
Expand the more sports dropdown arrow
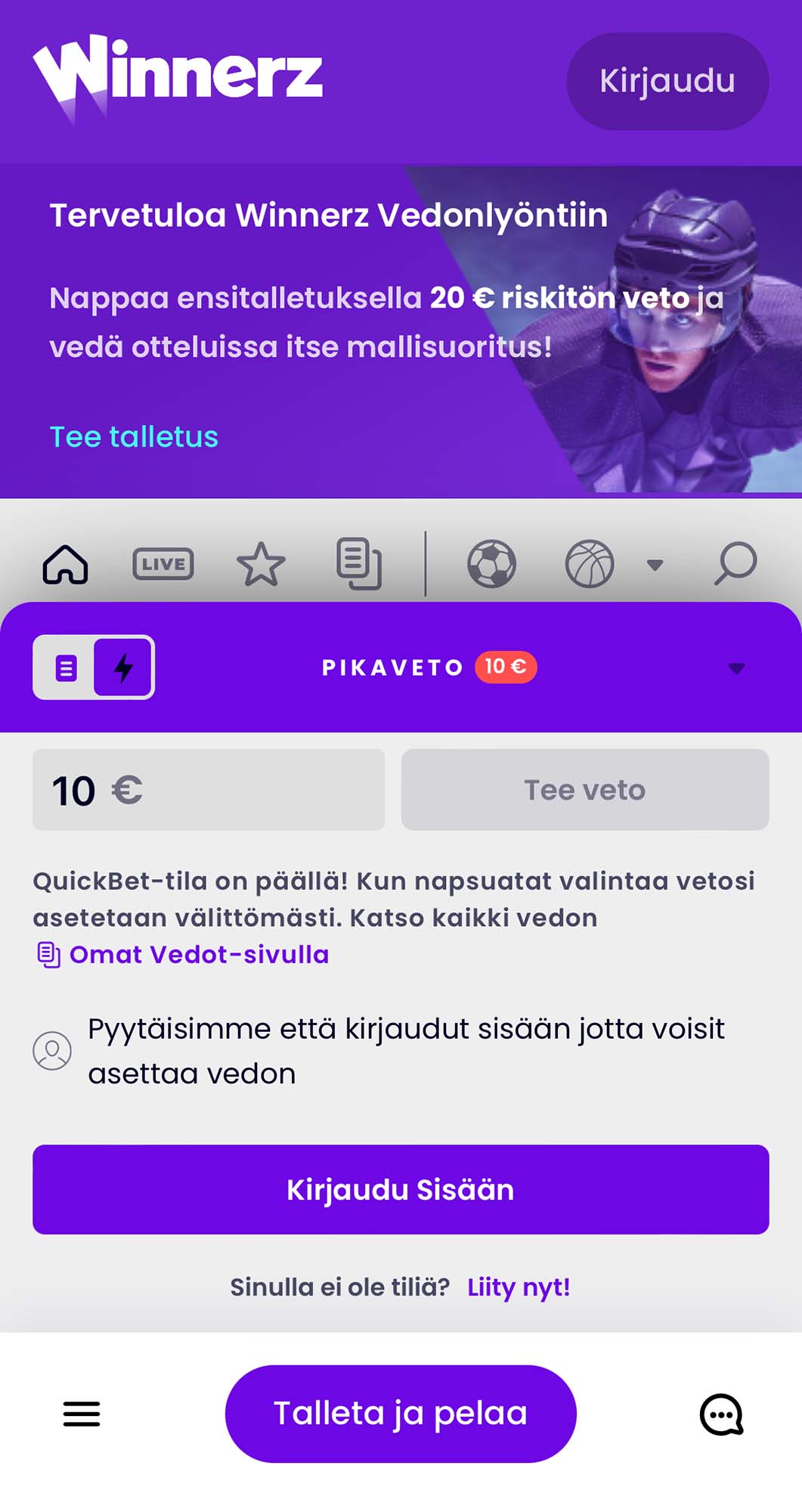click(x=655, y=565)
